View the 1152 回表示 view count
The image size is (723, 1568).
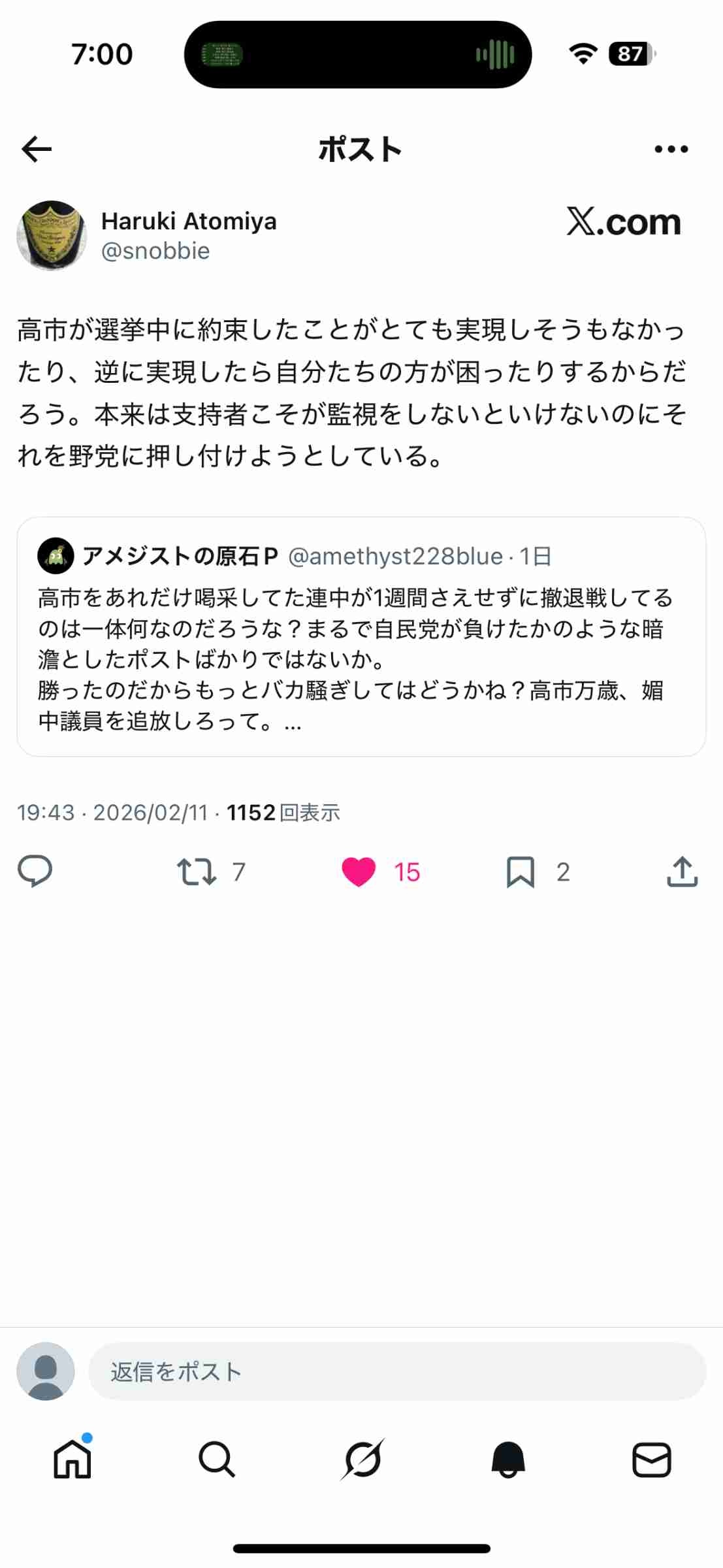pyautogui.click(x=283, y=812)
